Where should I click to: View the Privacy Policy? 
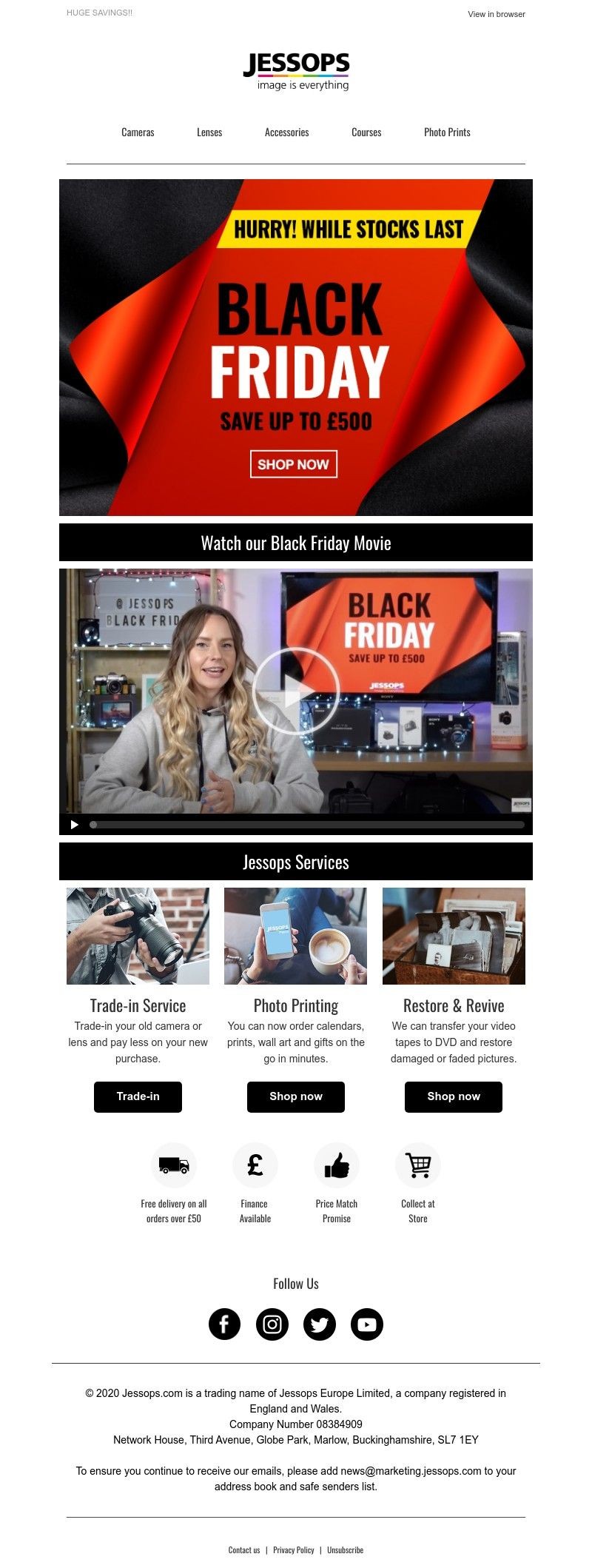(293, 1549)
